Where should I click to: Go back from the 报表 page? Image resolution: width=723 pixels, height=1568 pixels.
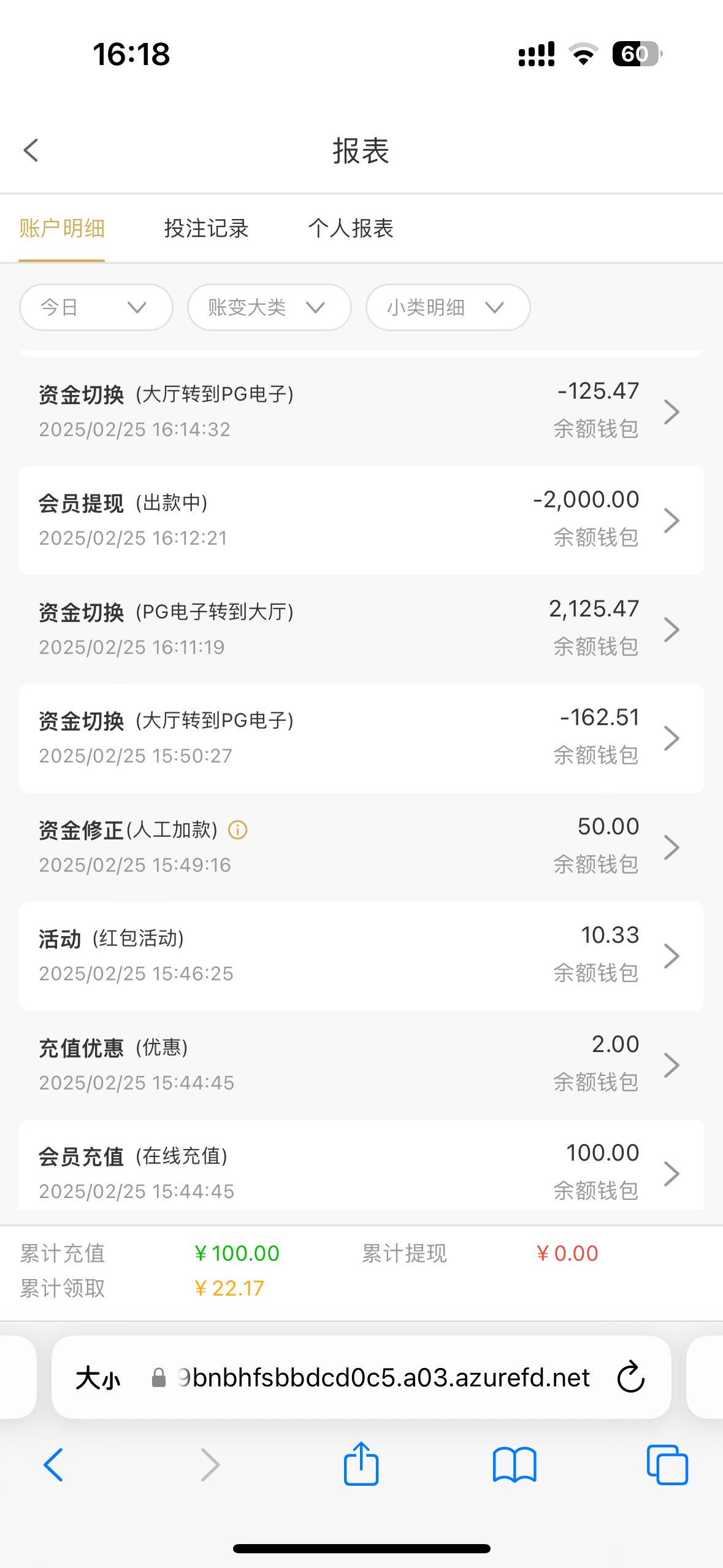pyautogui.click(x=31, y=150)
